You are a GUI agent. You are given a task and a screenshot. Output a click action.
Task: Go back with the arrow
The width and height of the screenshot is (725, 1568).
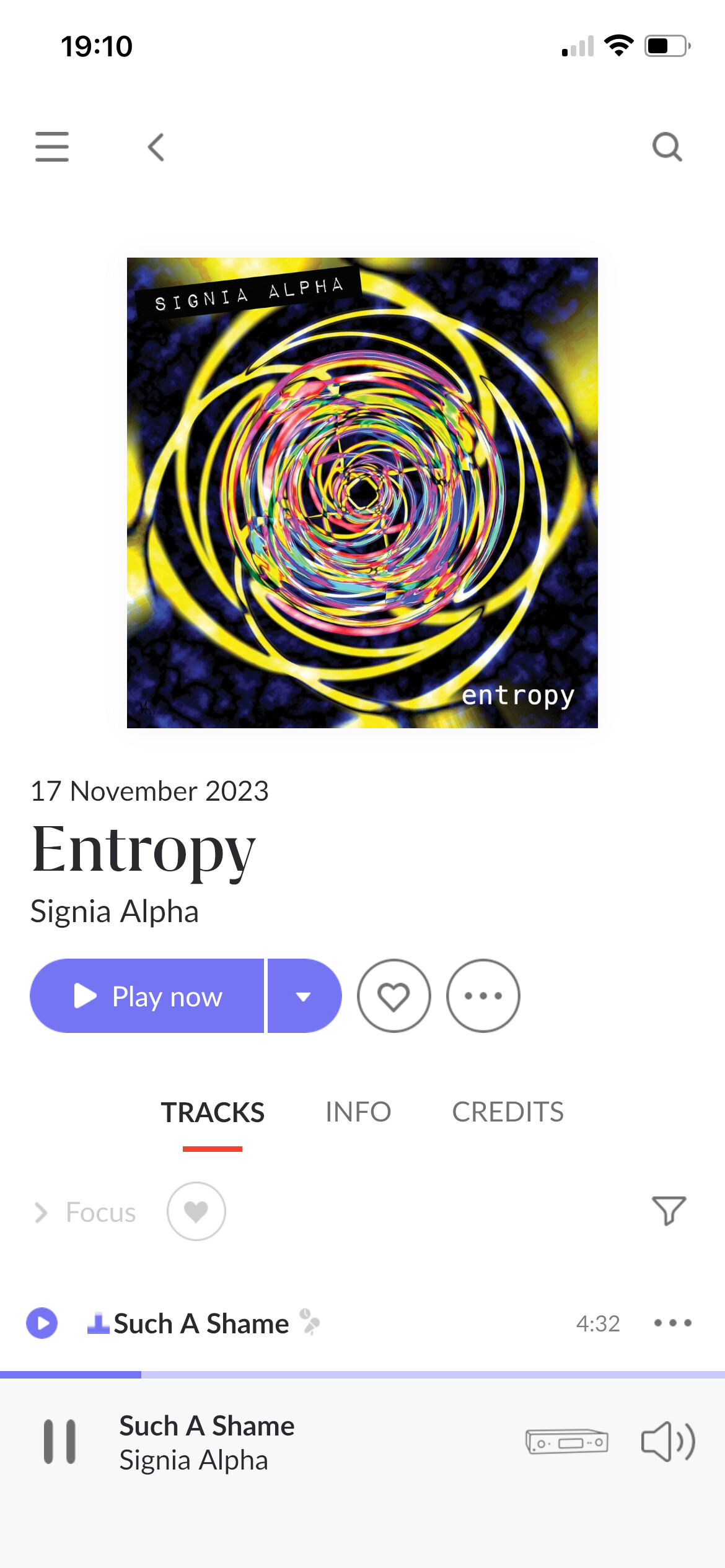coord(156,147)
